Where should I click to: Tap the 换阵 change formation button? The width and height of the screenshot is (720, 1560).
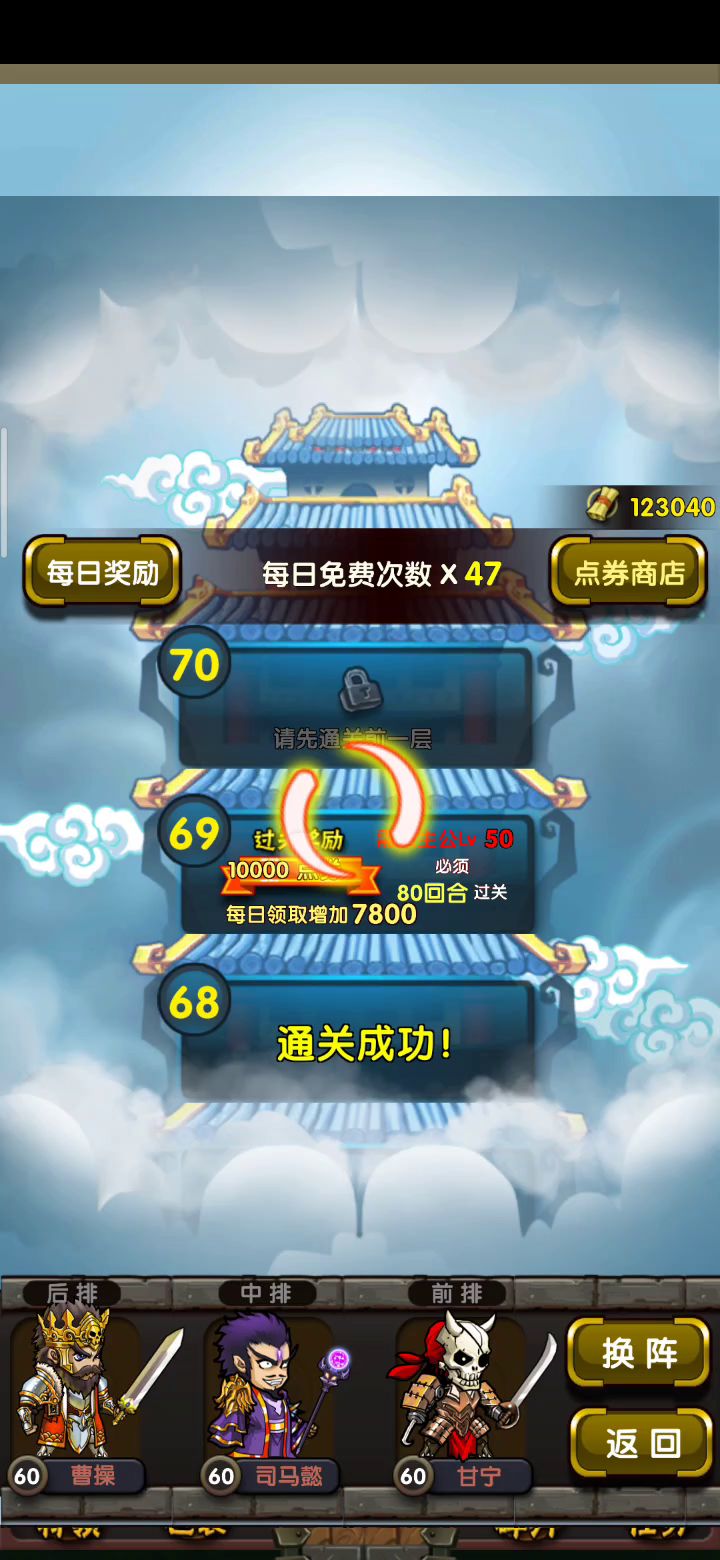(x=639, y=1353)
